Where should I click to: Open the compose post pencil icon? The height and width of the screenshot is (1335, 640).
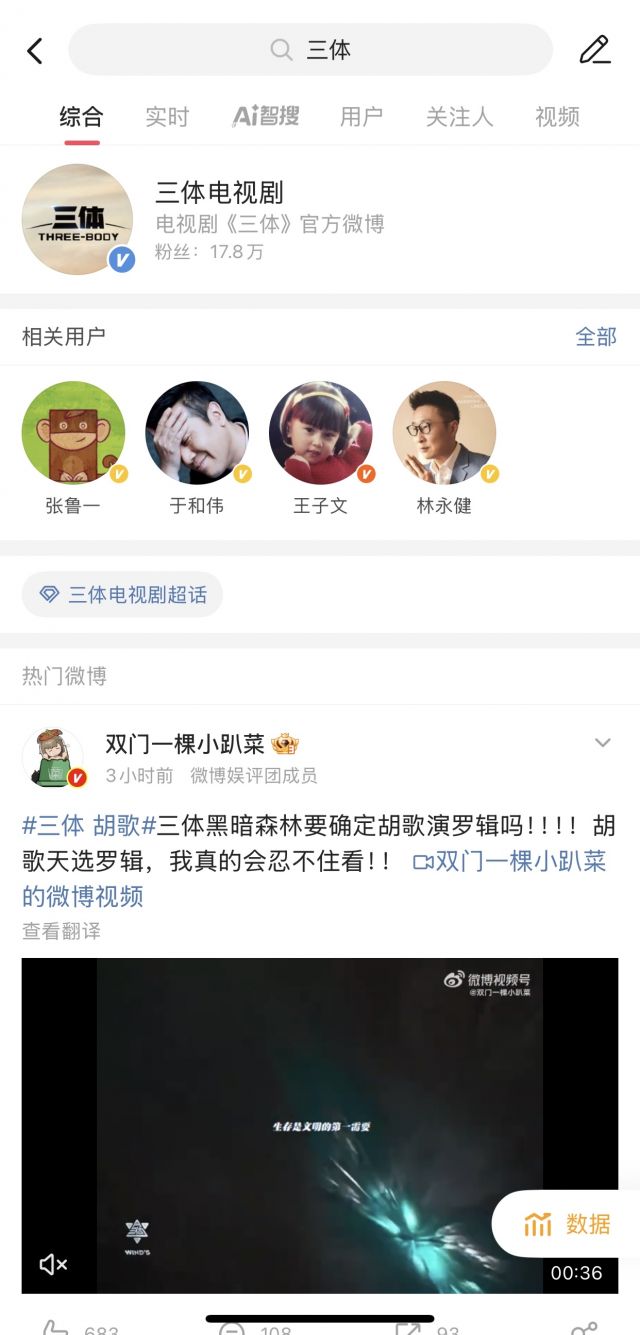(595, 50)
